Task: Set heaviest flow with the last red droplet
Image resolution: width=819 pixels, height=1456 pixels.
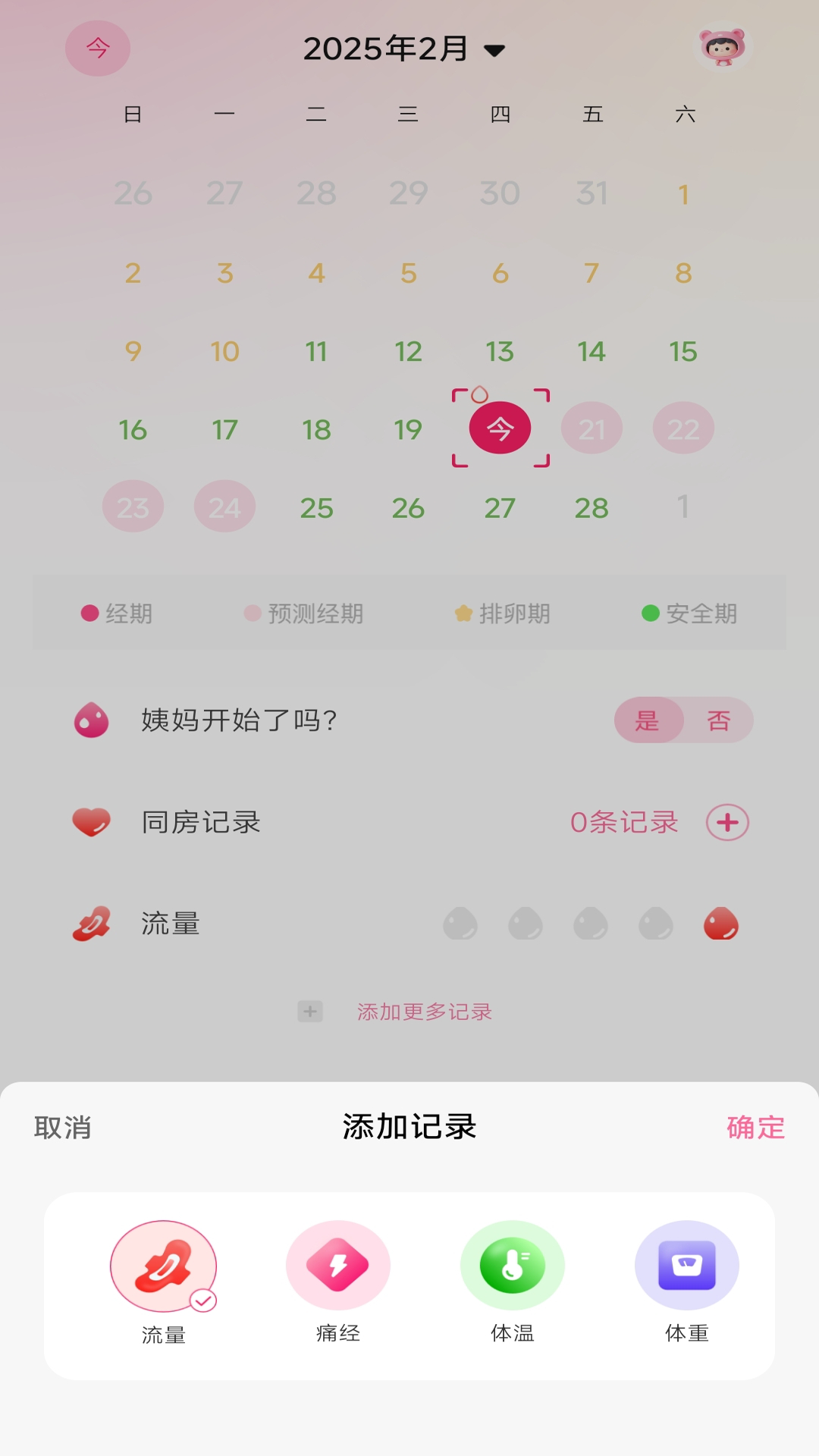Action: 720,924
